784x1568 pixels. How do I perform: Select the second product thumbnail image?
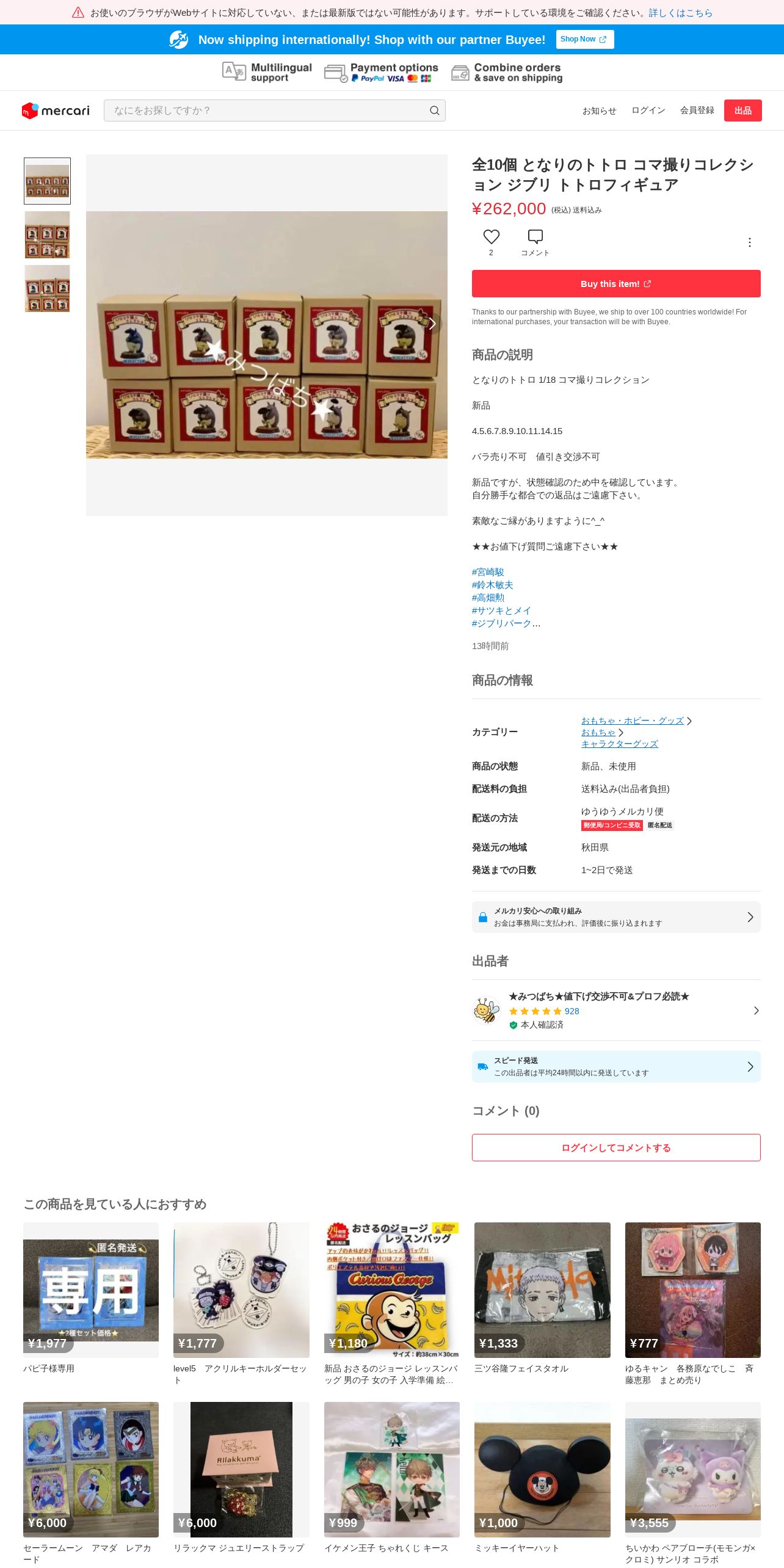pyautogui.click(x=47, y=235)
